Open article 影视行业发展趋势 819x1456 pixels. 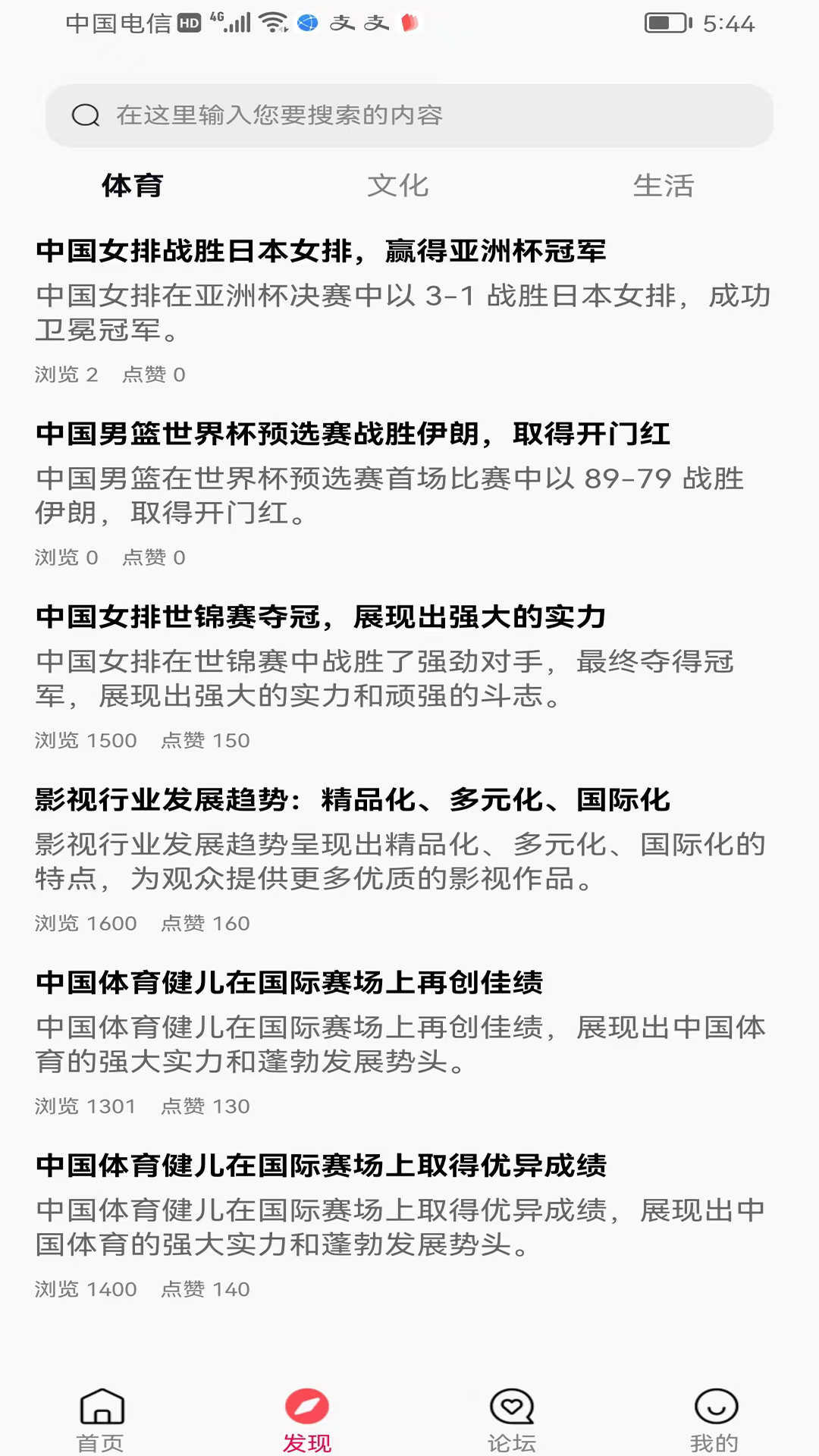coord(353,799)
